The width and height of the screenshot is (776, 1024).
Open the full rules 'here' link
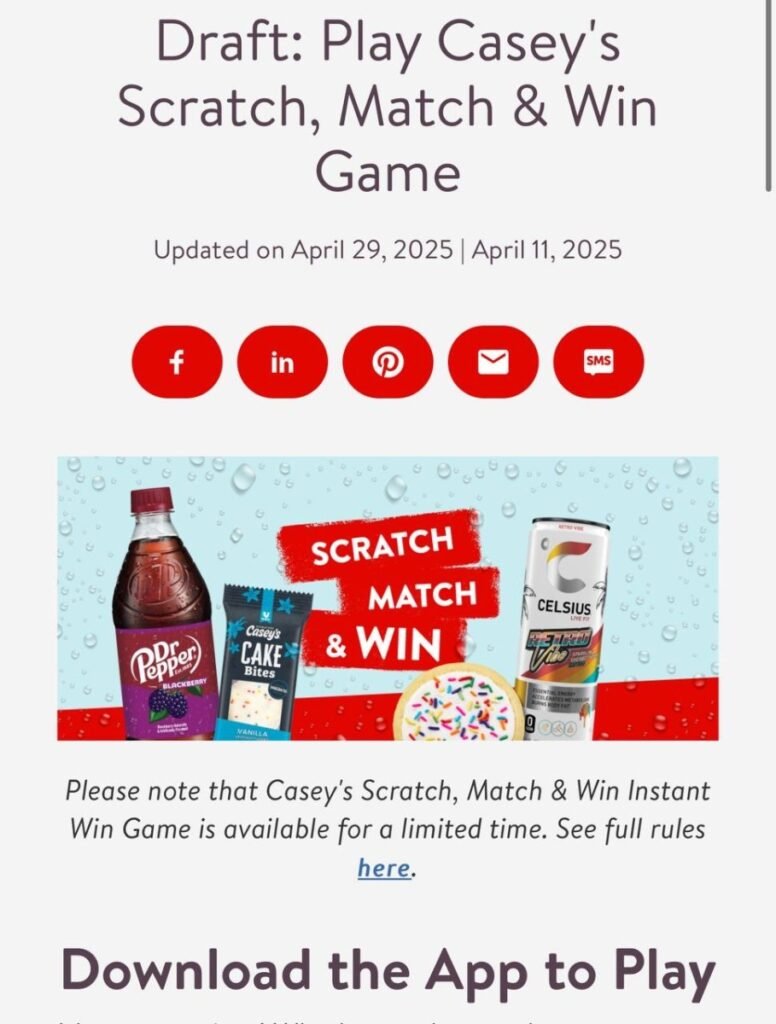coord(384,867)
